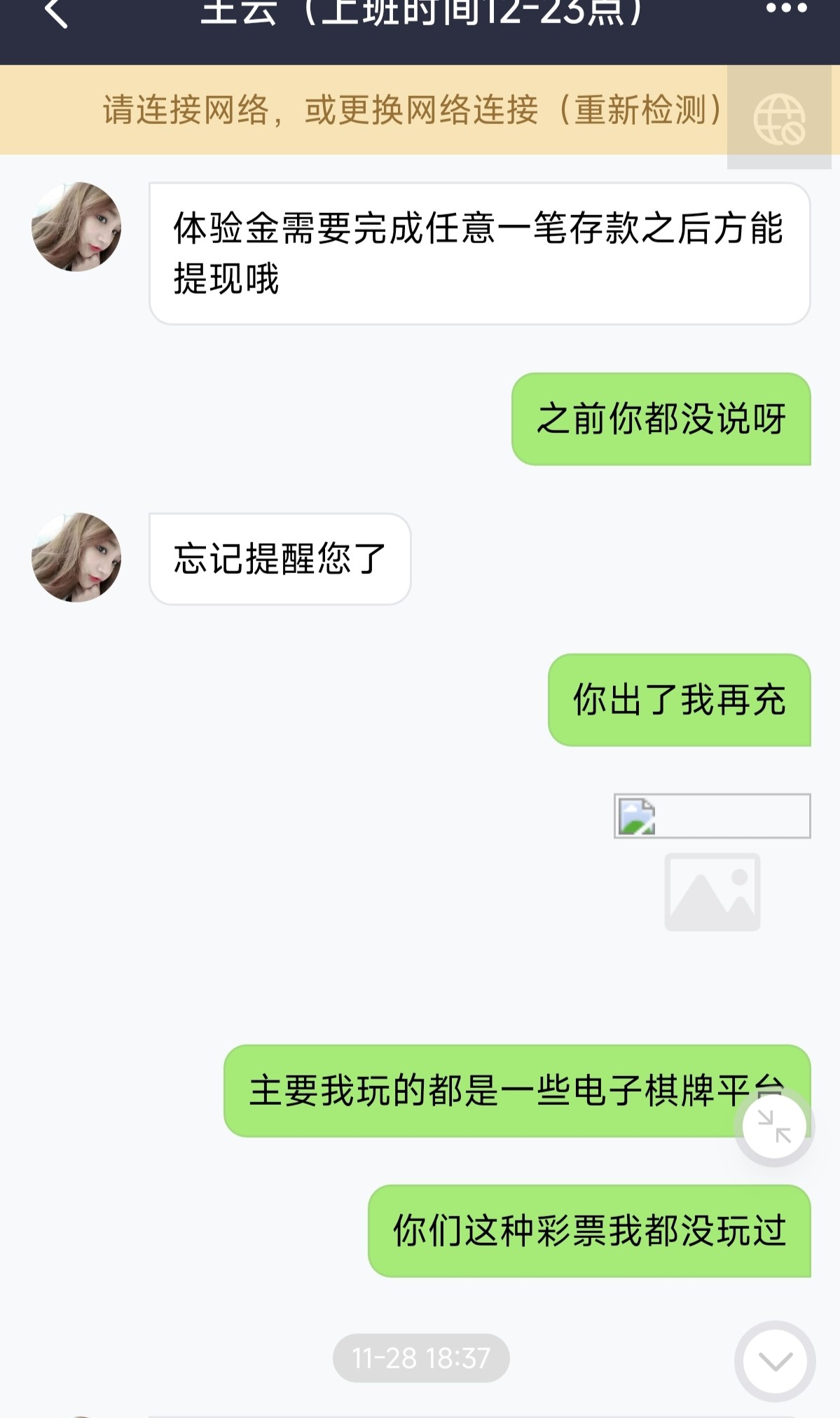Tap the collapse arrows floating button

click(x=774, y=1127)
